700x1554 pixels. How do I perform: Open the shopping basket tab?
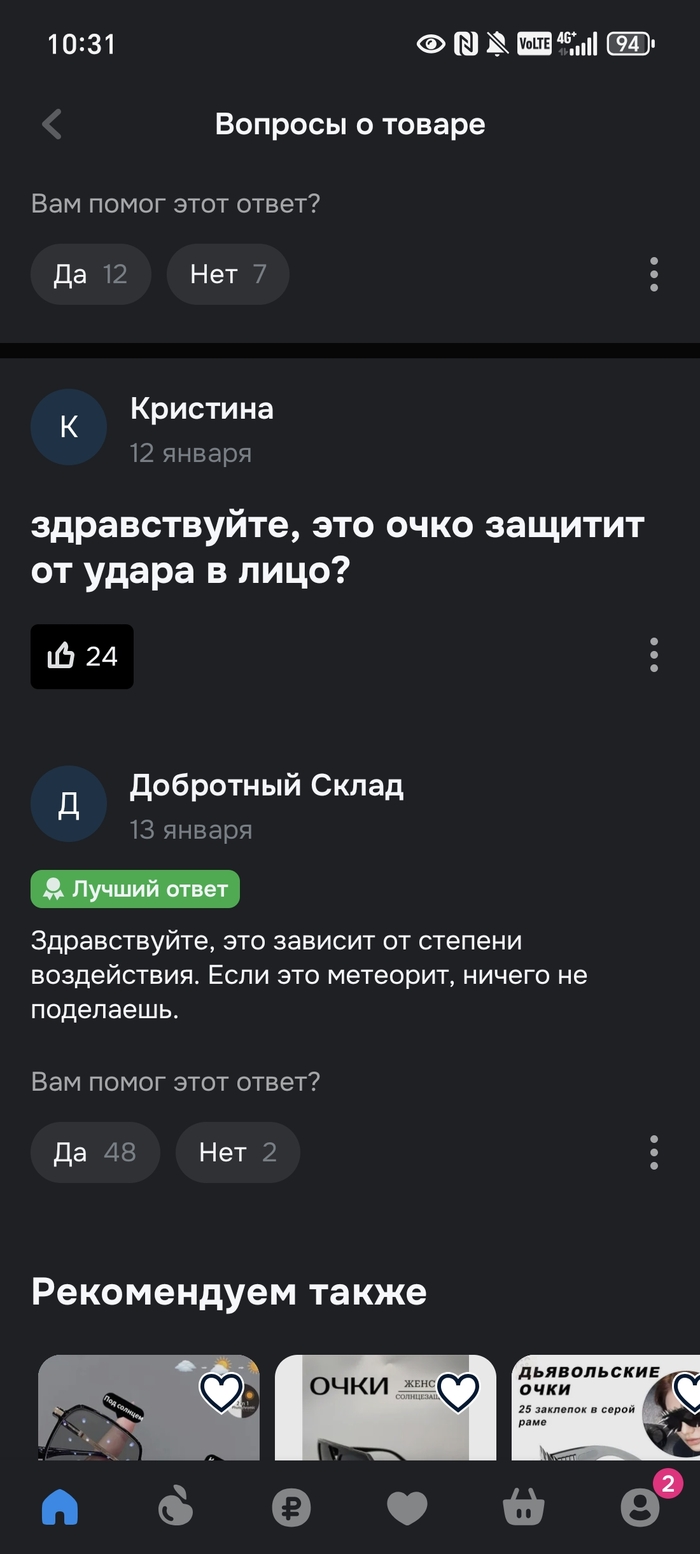point(523,1506)
